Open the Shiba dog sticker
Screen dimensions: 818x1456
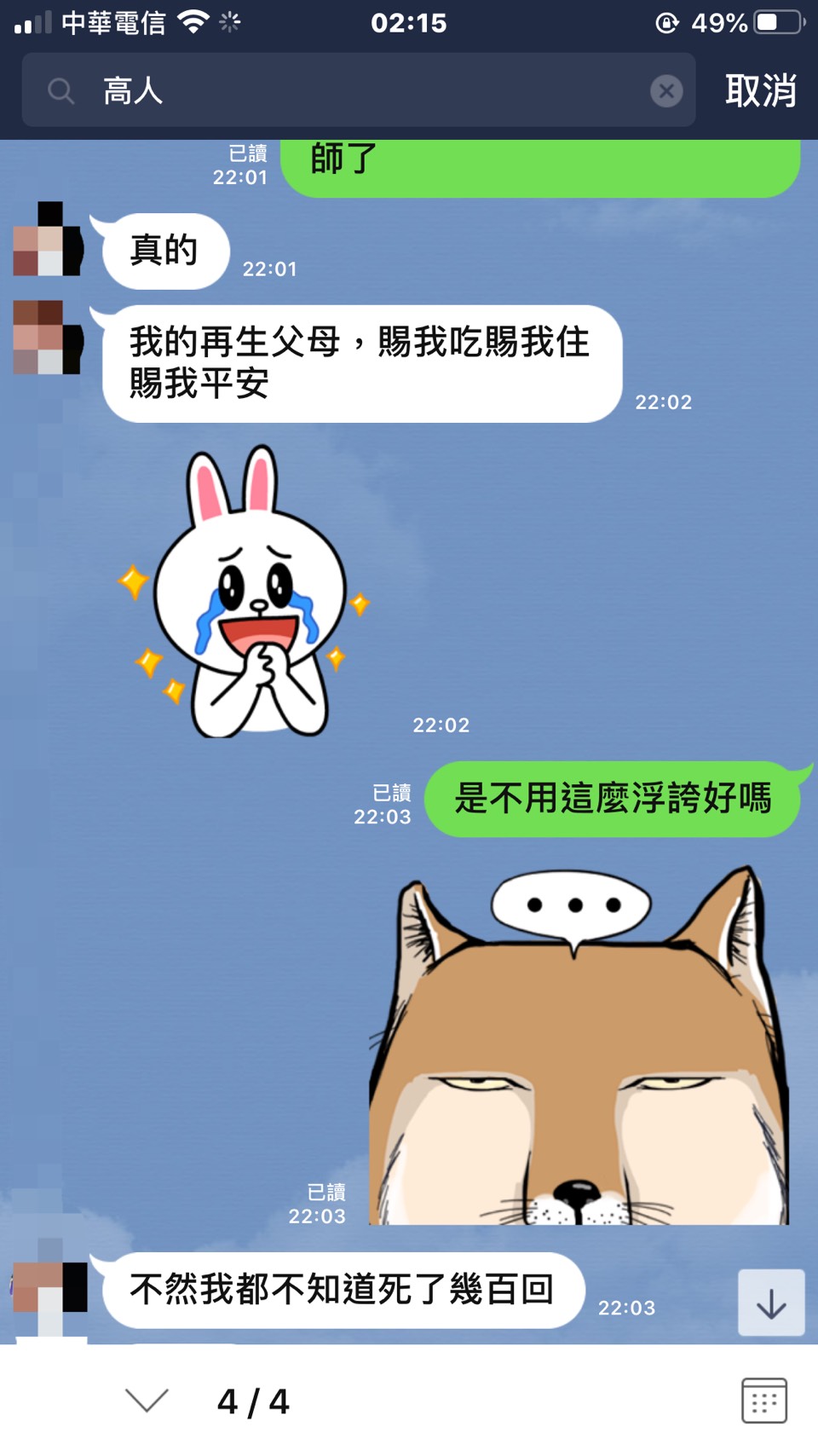579,1047
